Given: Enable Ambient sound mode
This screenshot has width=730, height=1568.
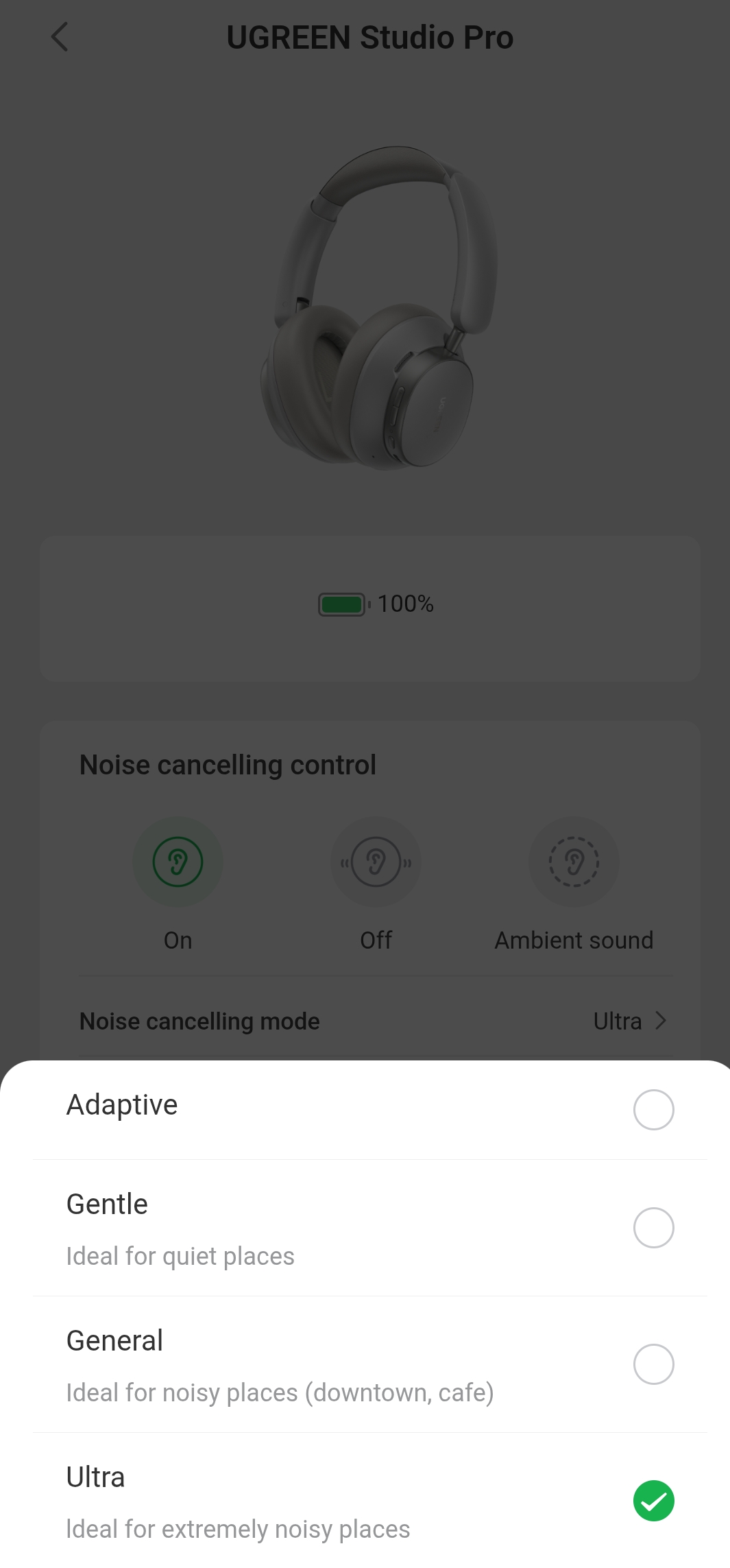Looking at the screenshot, I should (574, 862).
